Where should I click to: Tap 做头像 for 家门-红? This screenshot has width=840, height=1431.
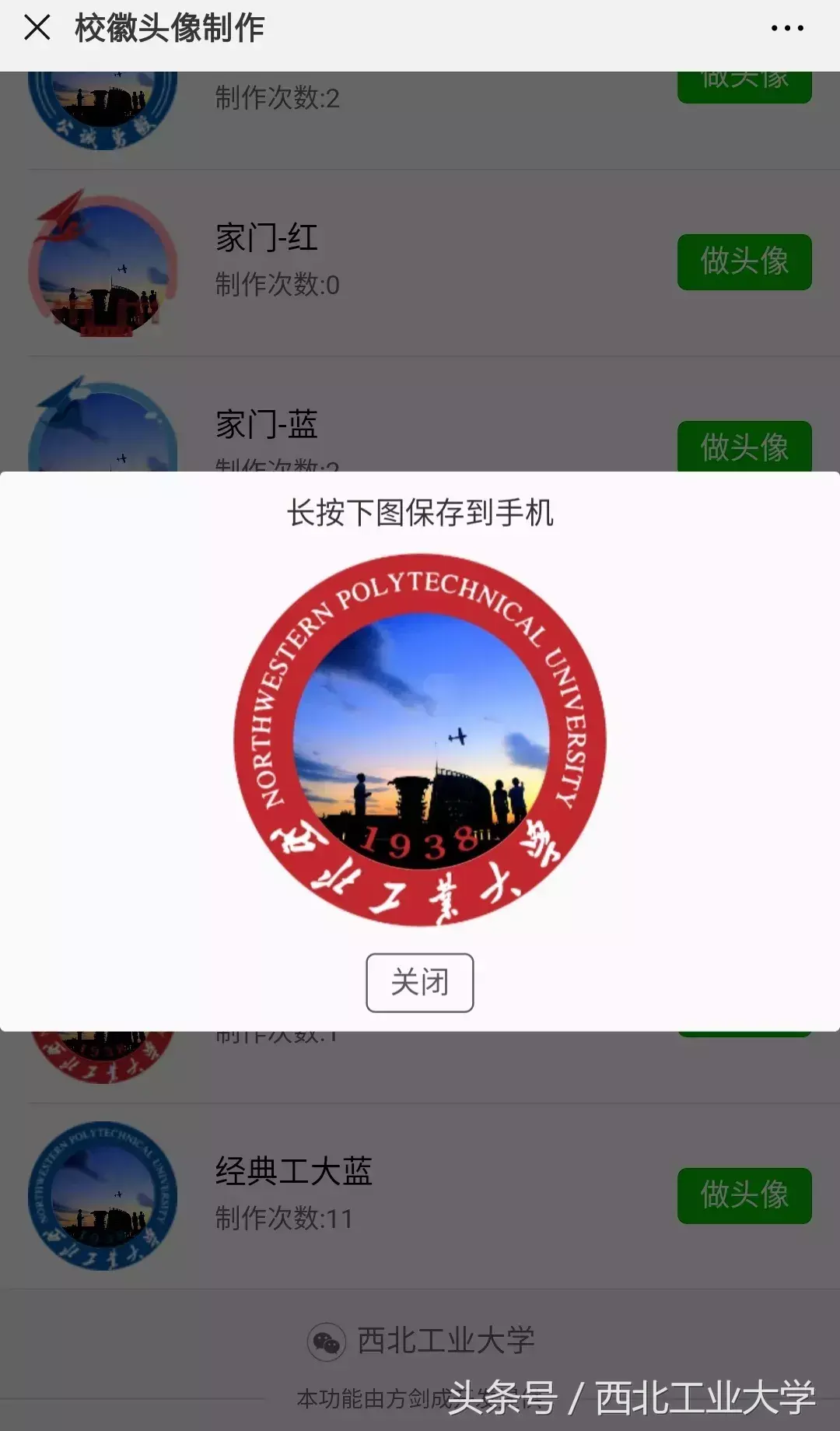coord(744,261)
